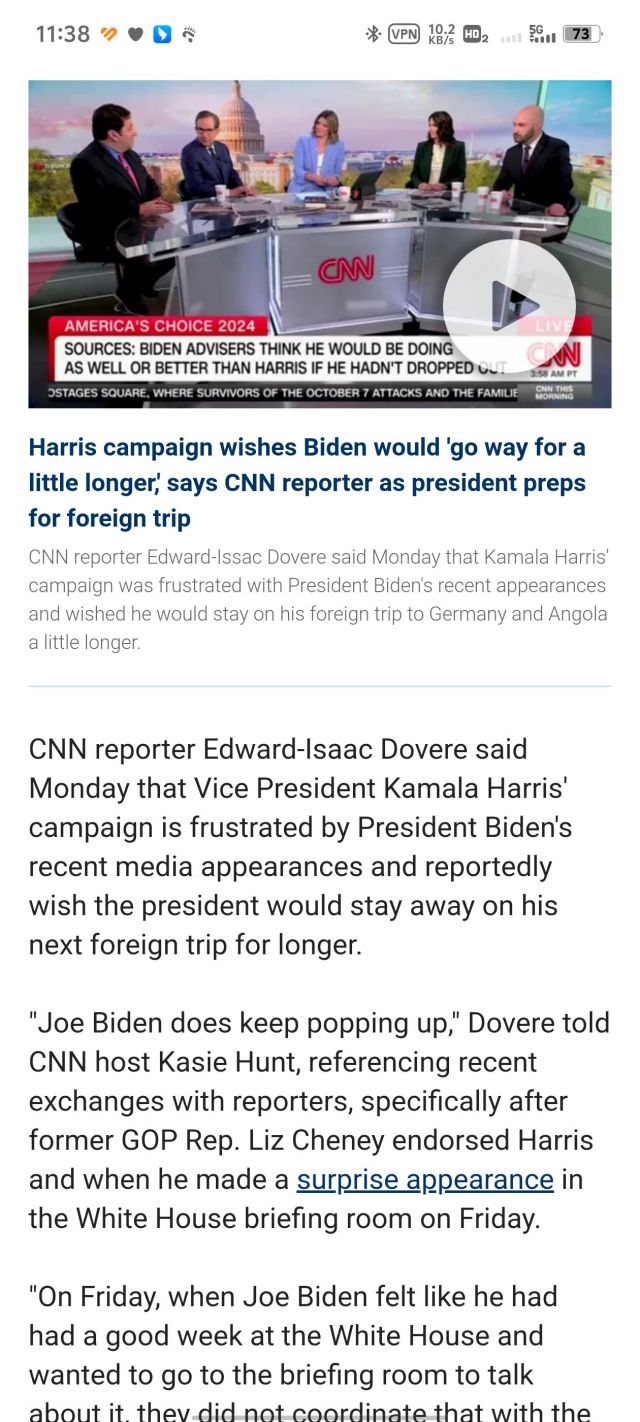Follow the 'surprise appearance' link
This screenshot has width=640, height=1422.
tap(425, 1179)
